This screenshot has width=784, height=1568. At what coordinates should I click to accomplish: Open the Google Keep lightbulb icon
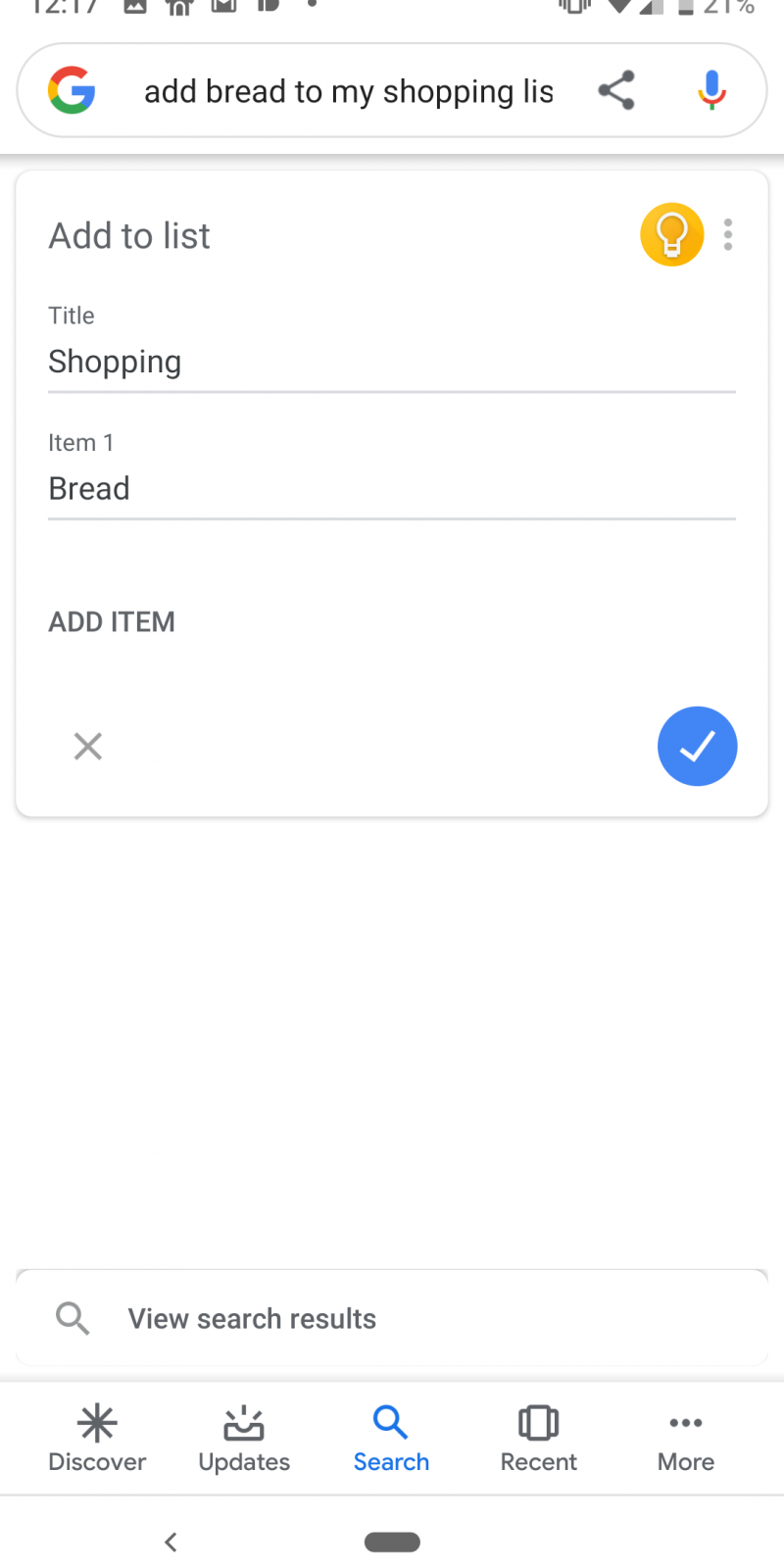671,235
